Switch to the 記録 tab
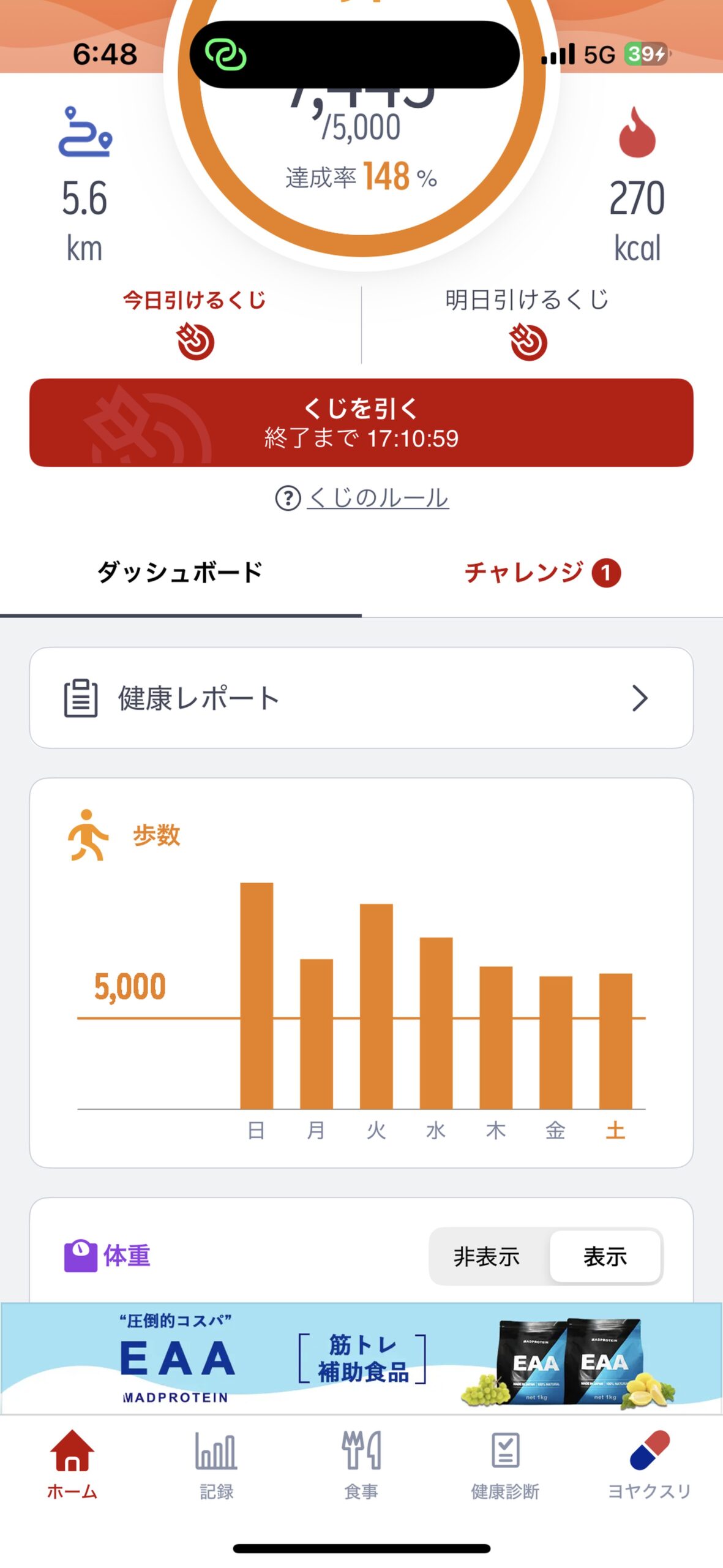 coord(217,1465)
